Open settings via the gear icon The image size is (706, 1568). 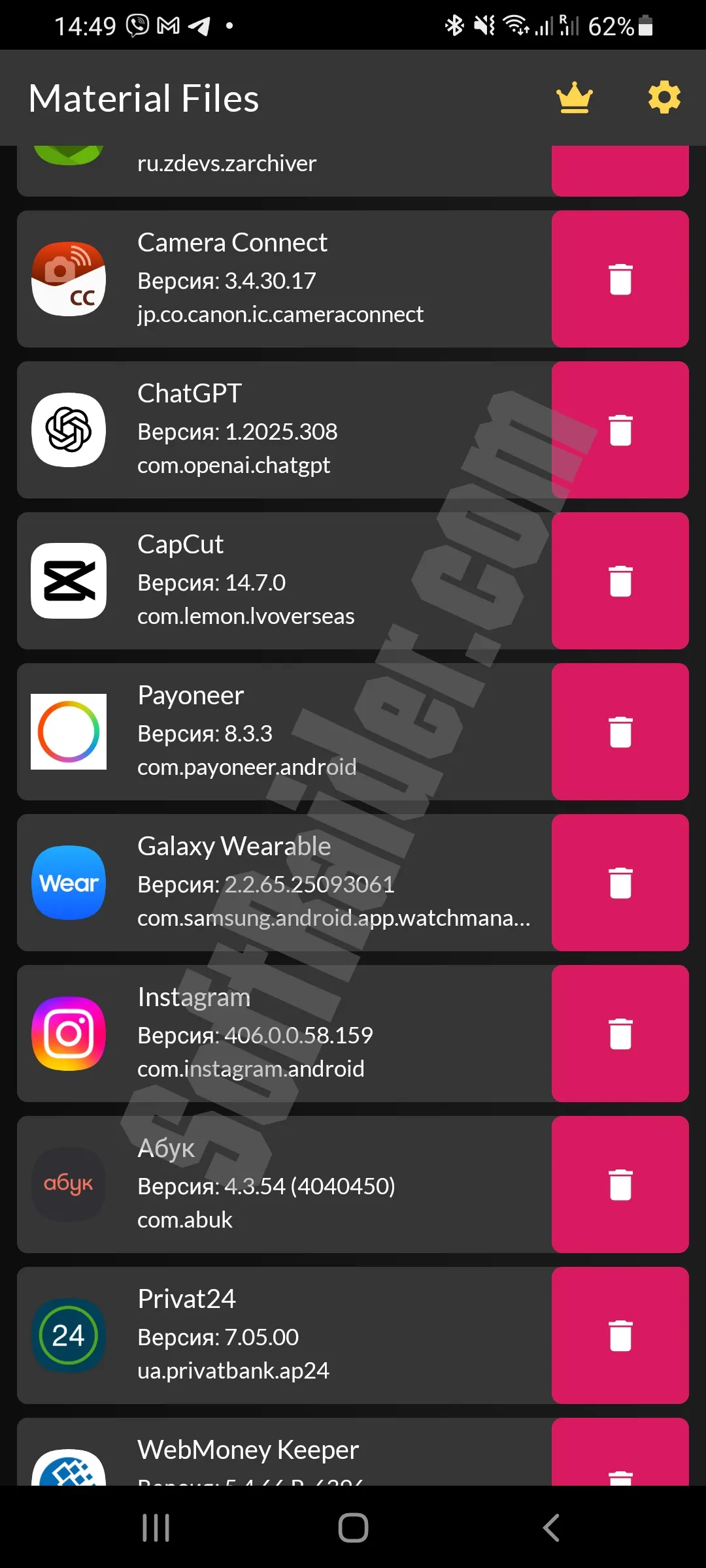[x=664, y=98]
